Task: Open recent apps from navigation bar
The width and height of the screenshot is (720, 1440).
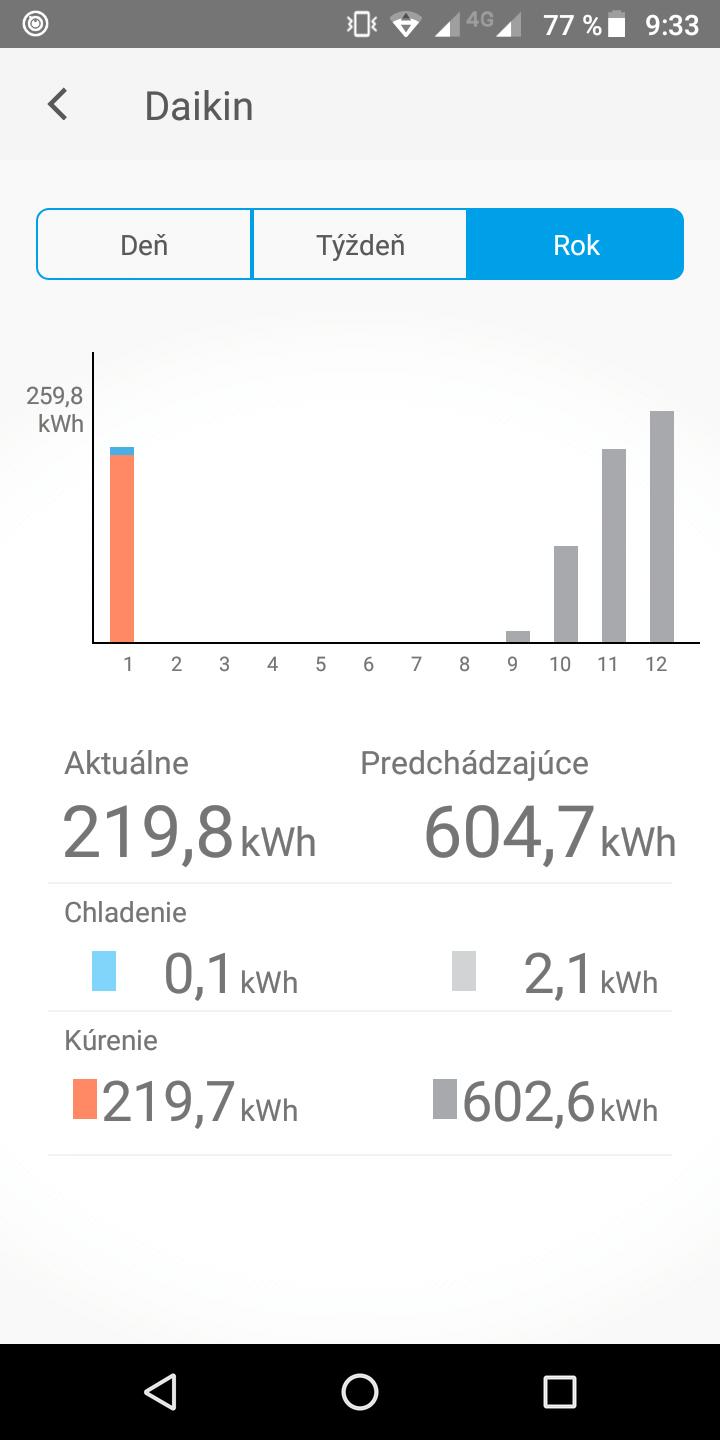Action: pos(560,1392)
